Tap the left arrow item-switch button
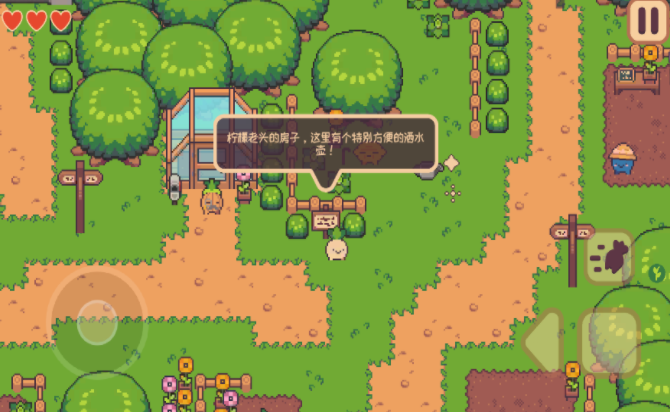Image resolution: width=670 pixels, height=412 pixels. (x=543, y=342)
